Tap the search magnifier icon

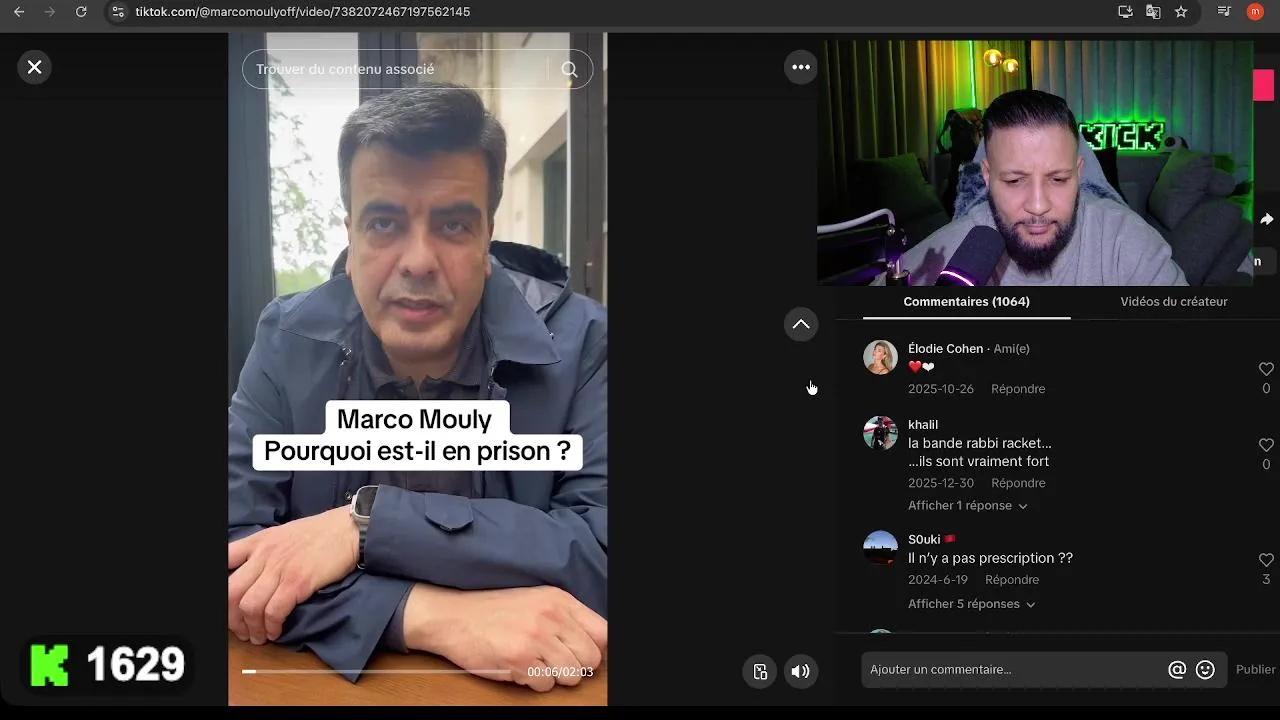pos(569,69)
